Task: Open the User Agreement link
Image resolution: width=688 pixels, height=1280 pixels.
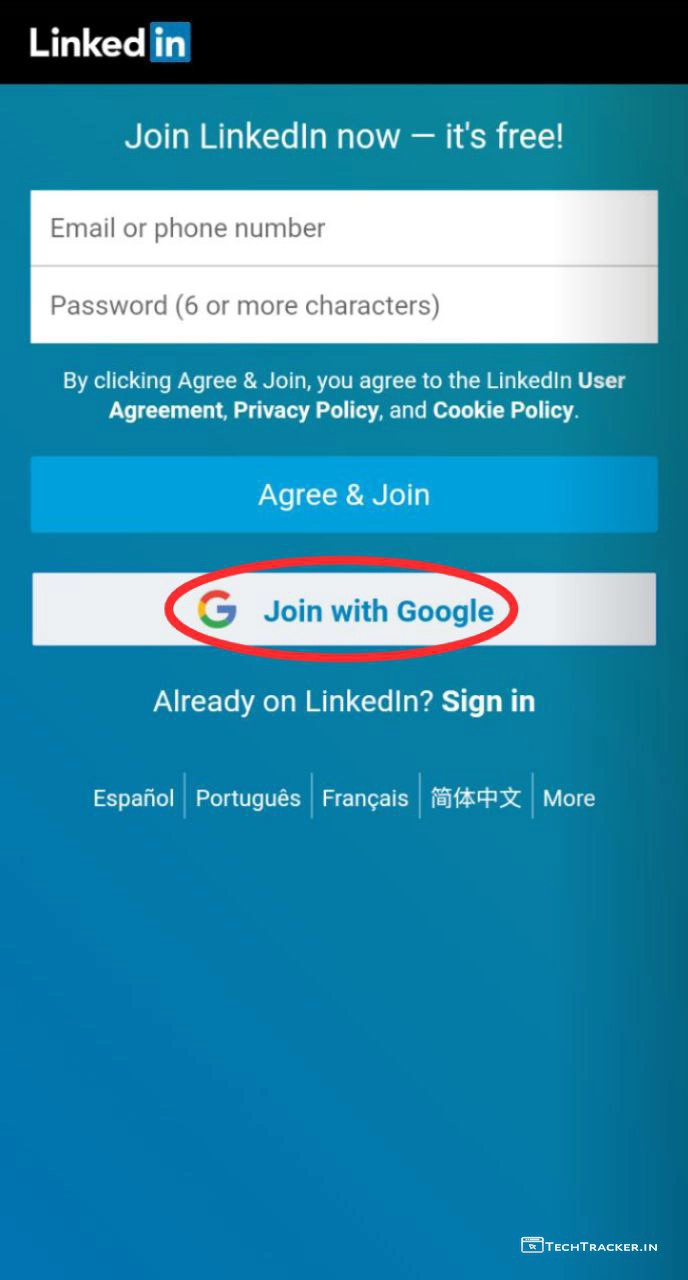Action: coord(601,381)
